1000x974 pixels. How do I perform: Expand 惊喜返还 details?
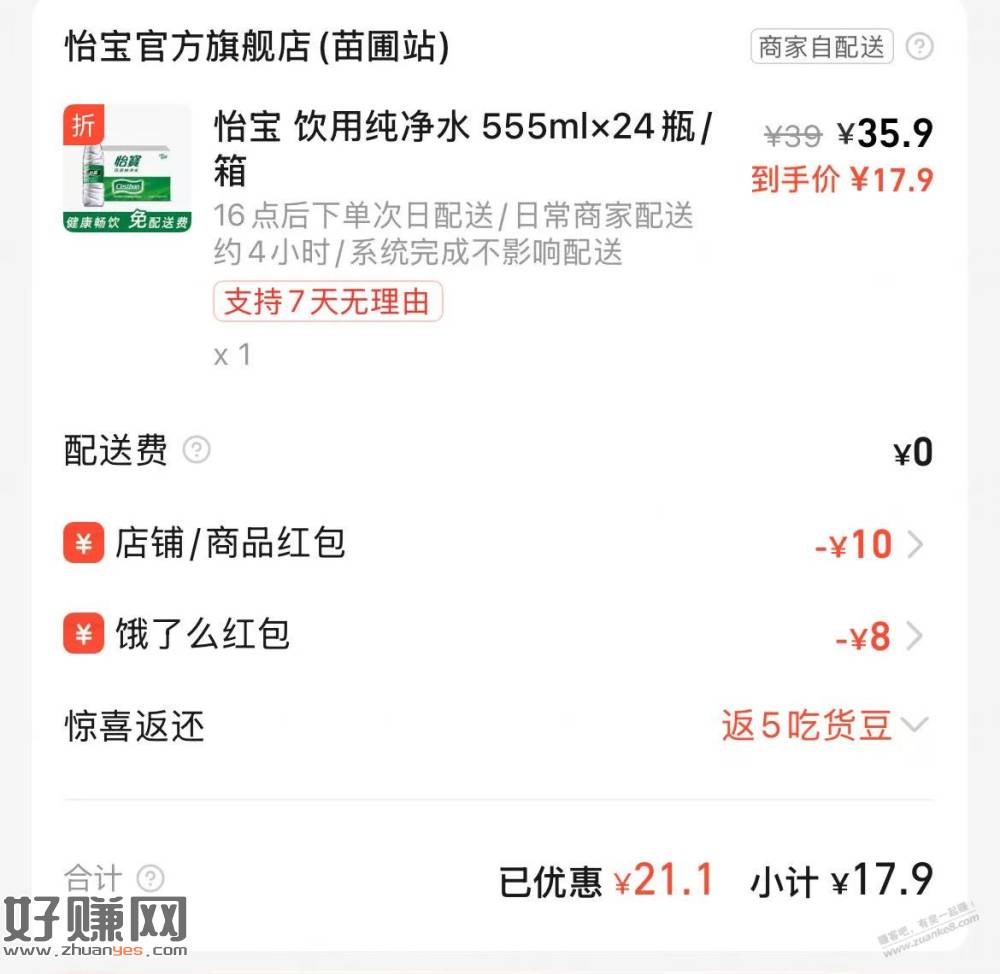click(914, 725)
